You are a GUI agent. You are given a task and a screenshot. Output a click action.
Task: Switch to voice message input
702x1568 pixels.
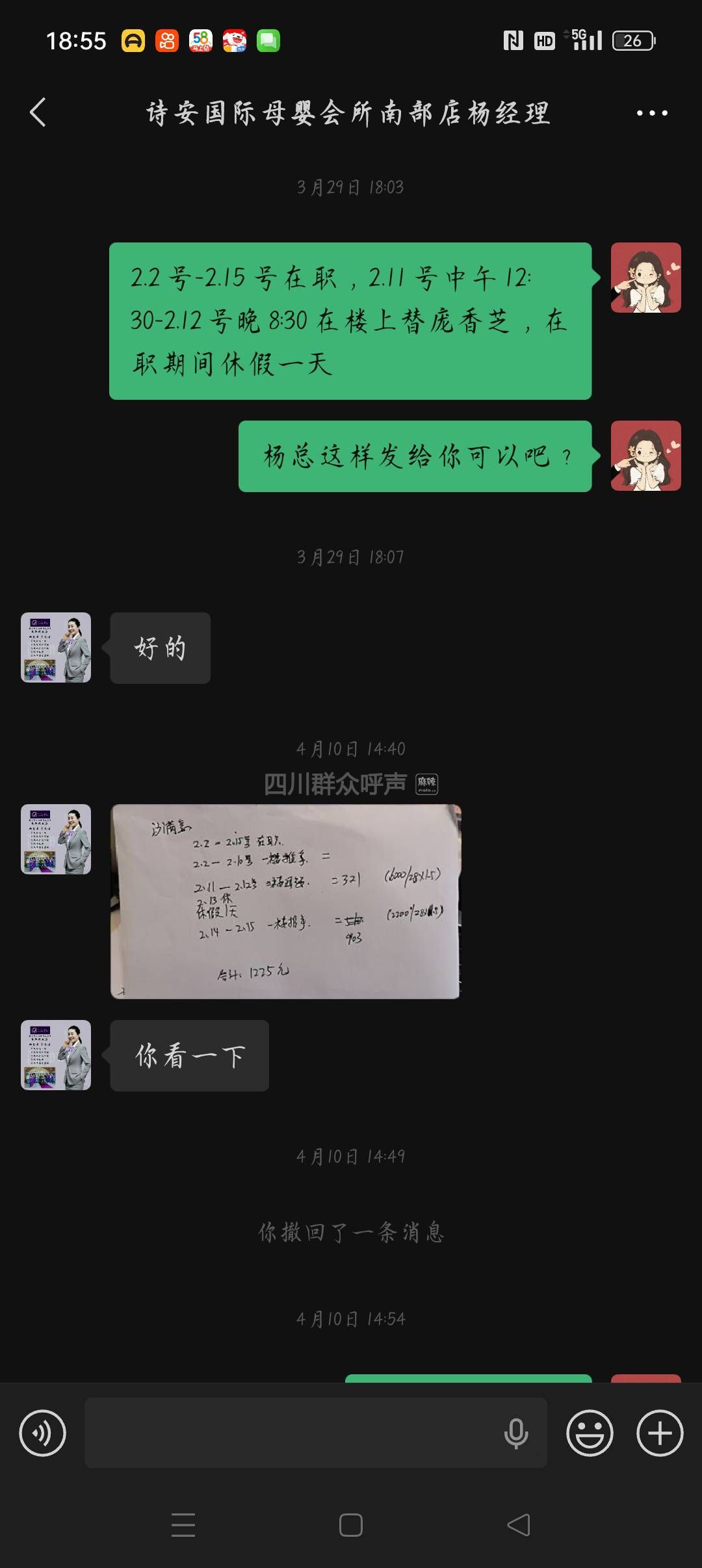coord(43,1433)
